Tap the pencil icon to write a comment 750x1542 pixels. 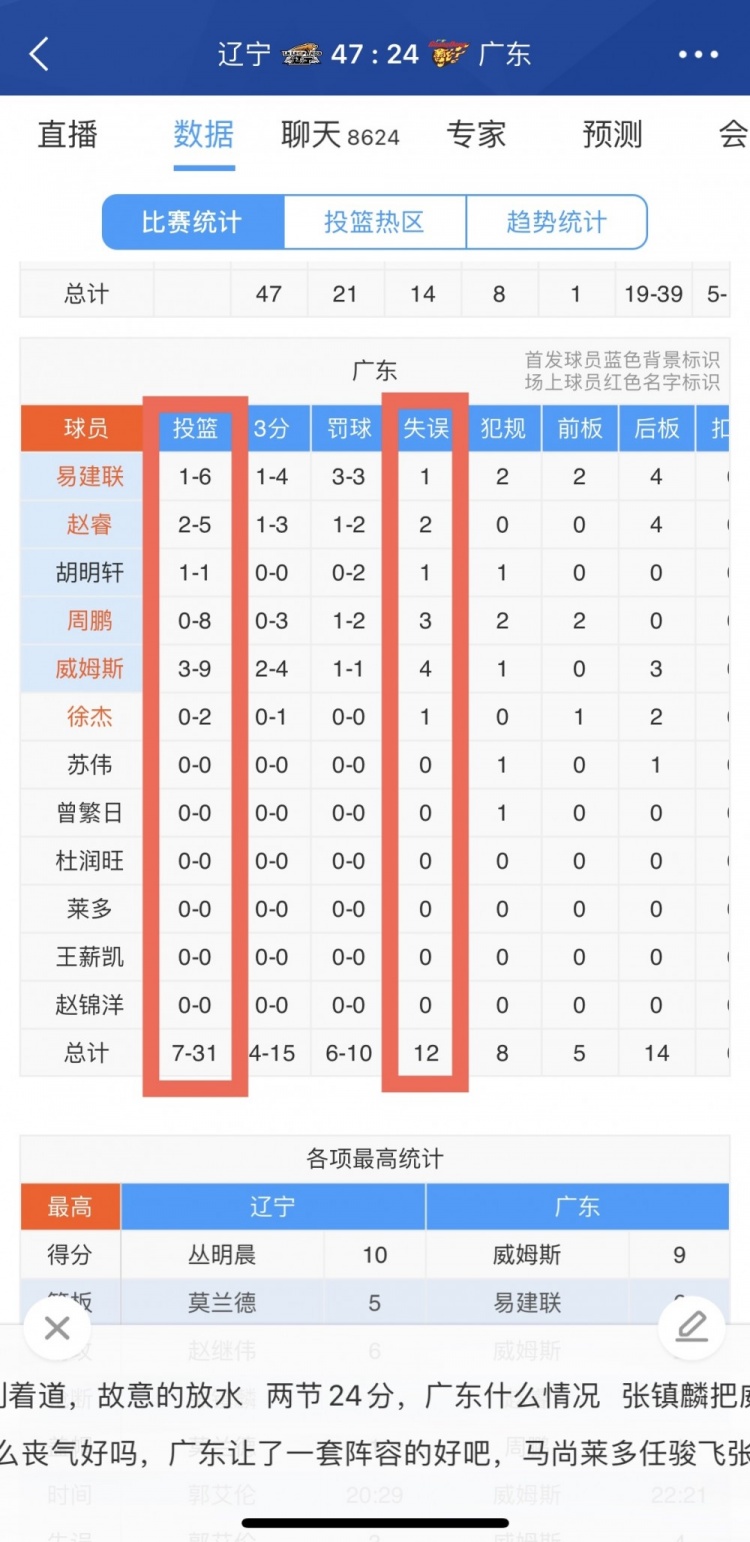tap(691, 1328)
